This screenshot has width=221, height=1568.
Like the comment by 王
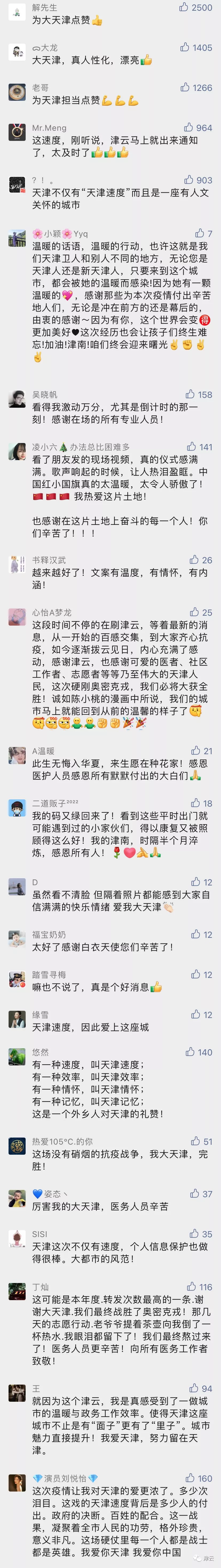(194, 1388)
